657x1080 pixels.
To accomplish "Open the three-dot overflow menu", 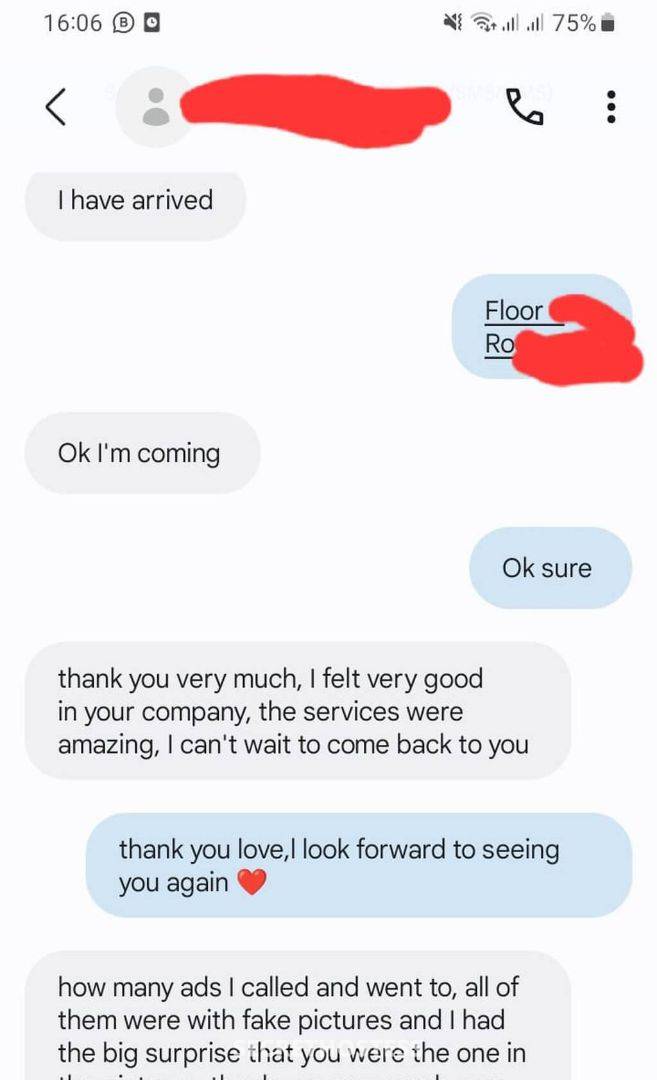I will click(611, 106).
